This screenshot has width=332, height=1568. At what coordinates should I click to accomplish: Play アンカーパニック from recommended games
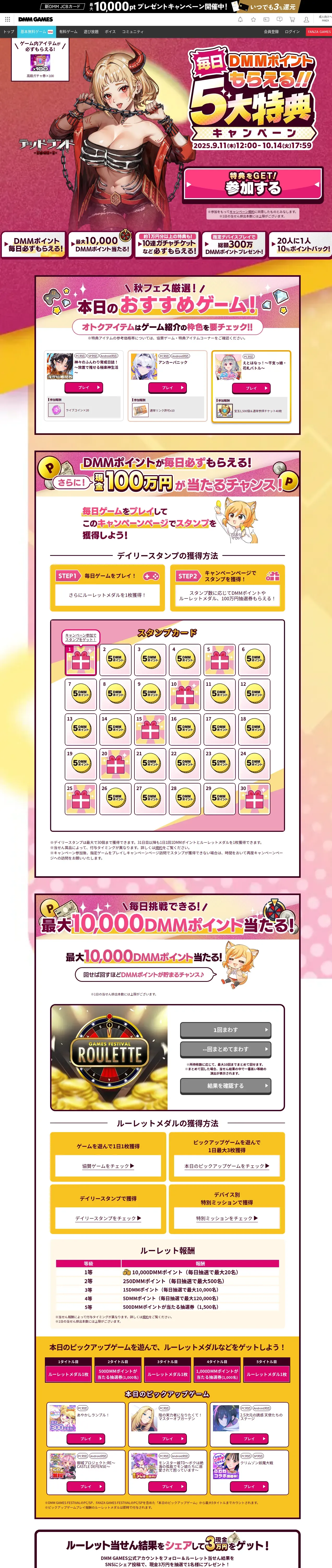pyautogui.click(x=167, y=387)
